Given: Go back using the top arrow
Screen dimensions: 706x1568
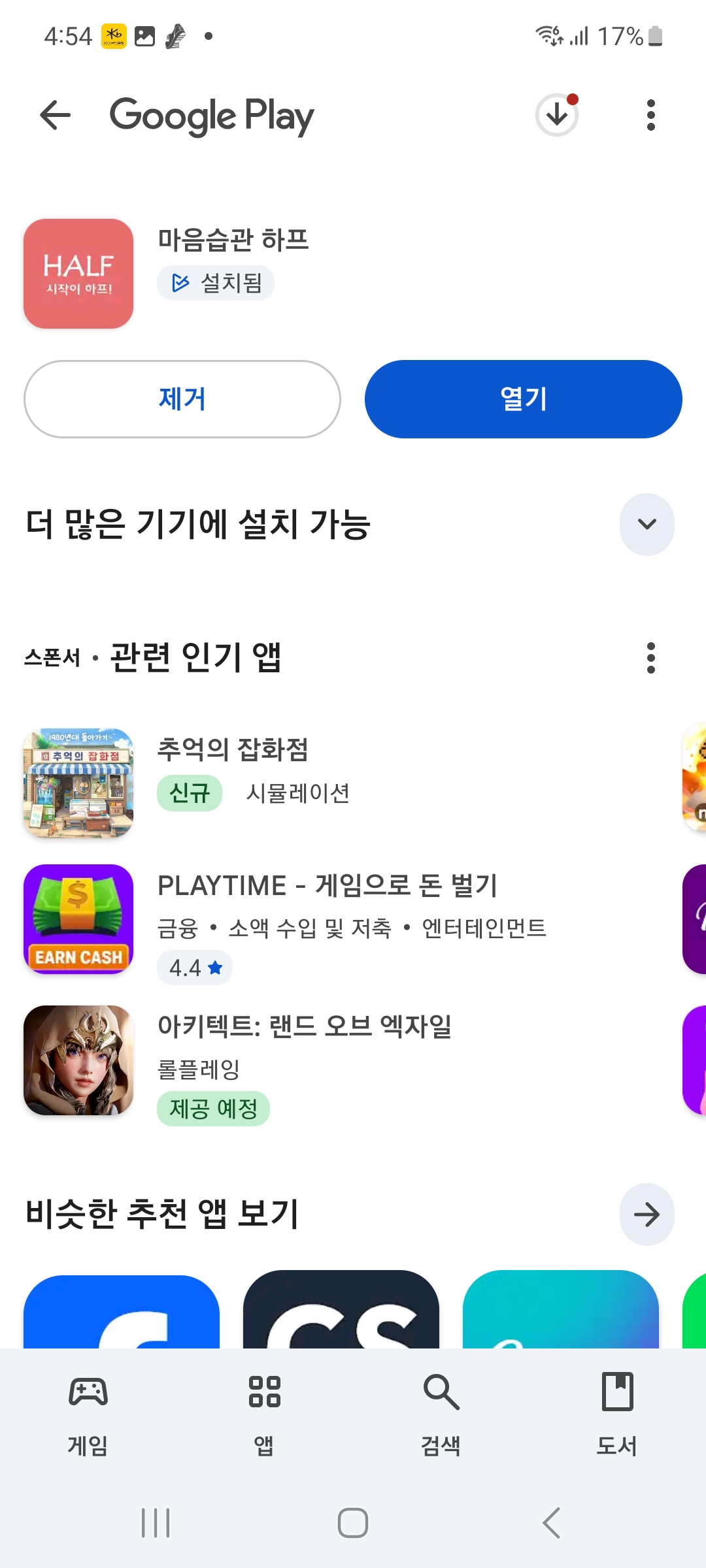Looking at the screenshot, I should pos(56,116).
